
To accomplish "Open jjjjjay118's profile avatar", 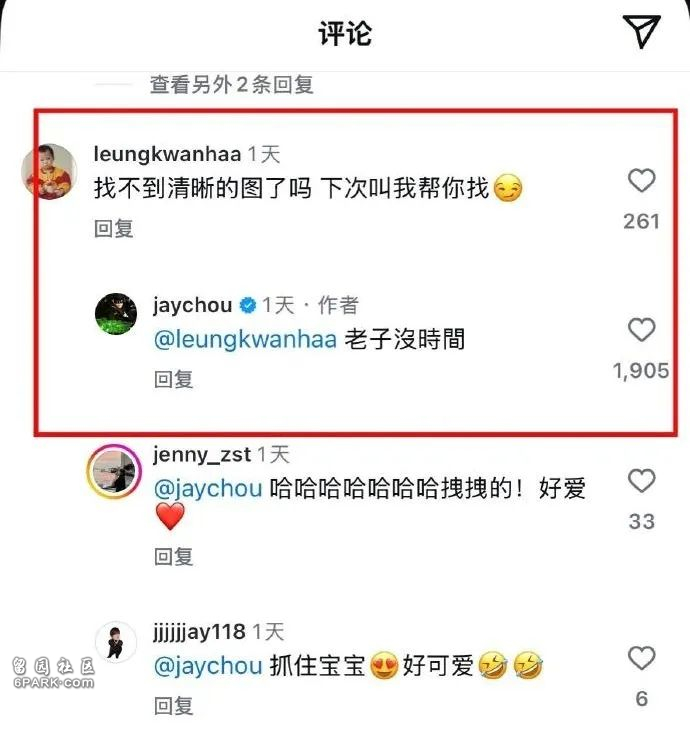I will click(114, 640).
